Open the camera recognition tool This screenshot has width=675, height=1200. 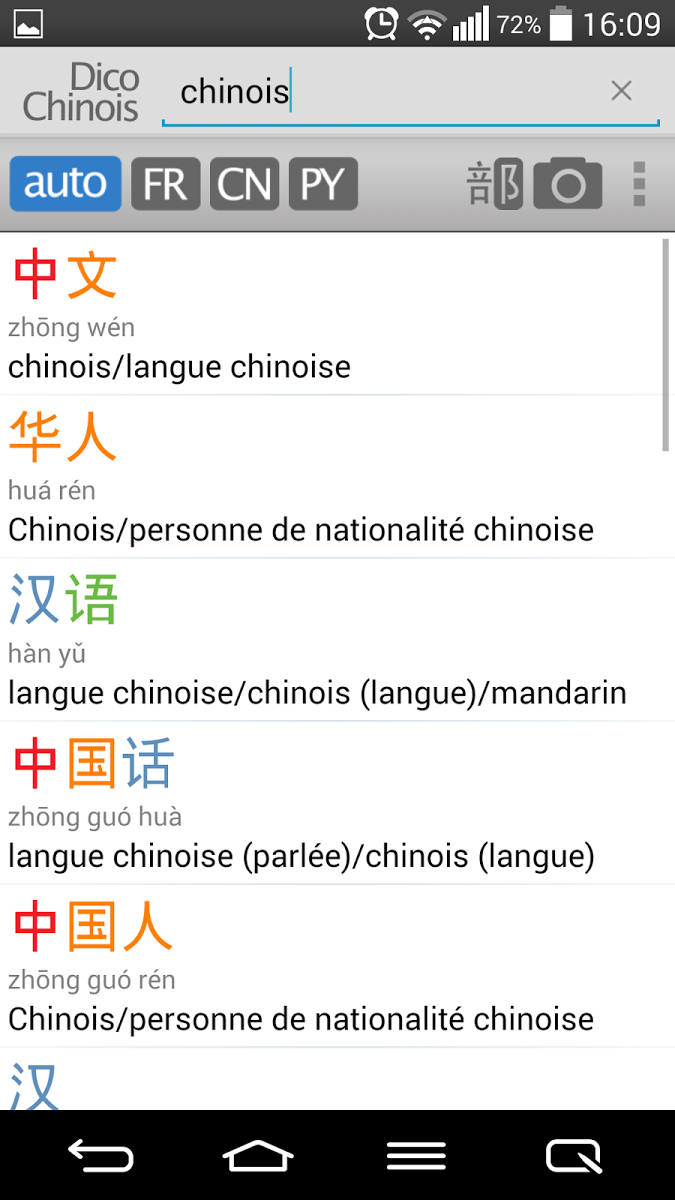pyautogui.click(x=568, y=184)
